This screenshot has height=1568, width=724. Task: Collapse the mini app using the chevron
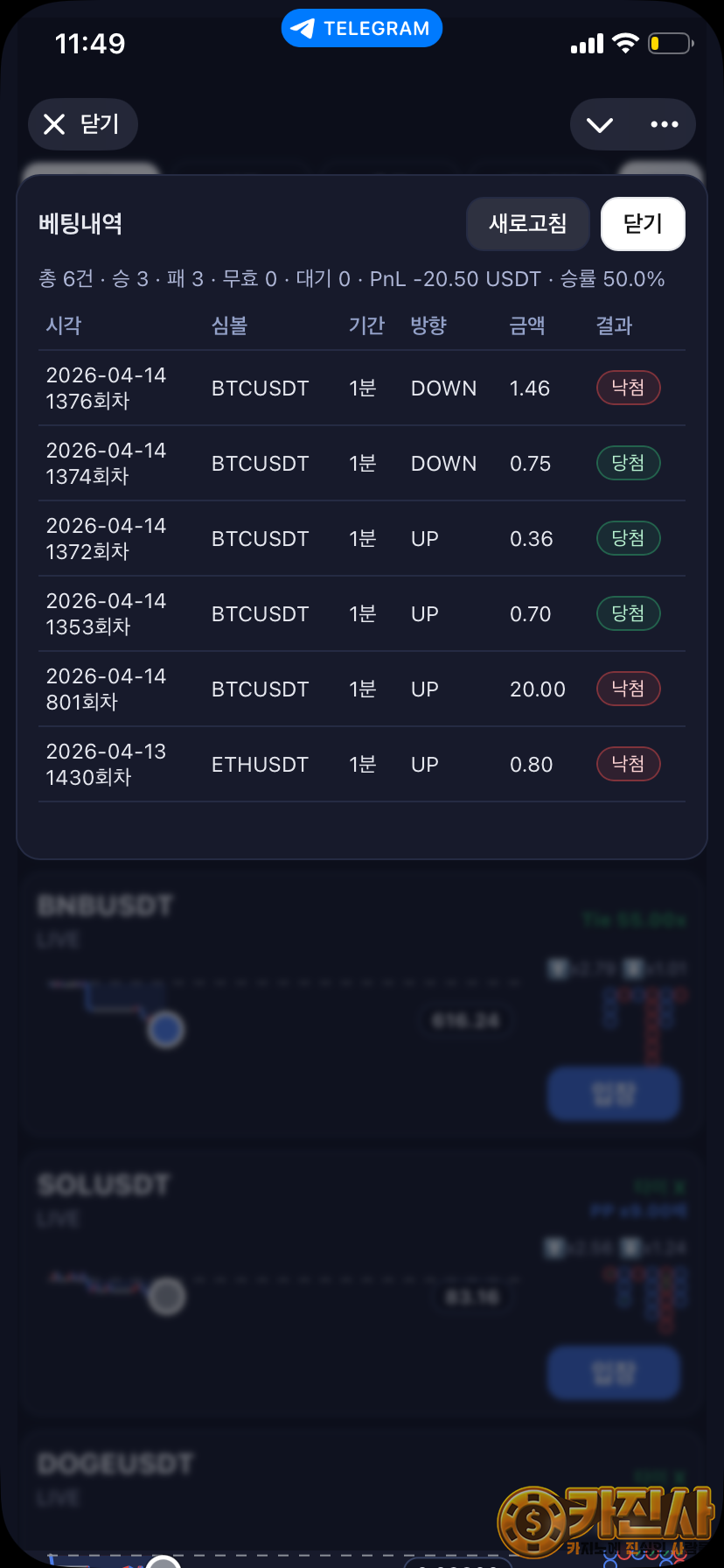click(x=600, y=125)
